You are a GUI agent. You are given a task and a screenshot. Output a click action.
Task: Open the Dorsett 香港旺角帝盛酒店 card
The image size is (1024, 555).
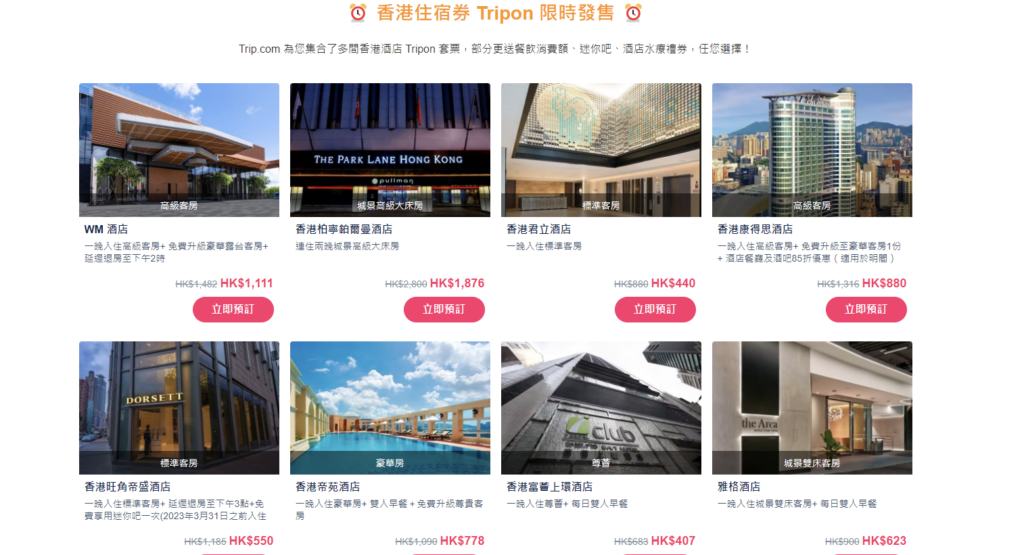pyautogui.click(x=179, y=406)
